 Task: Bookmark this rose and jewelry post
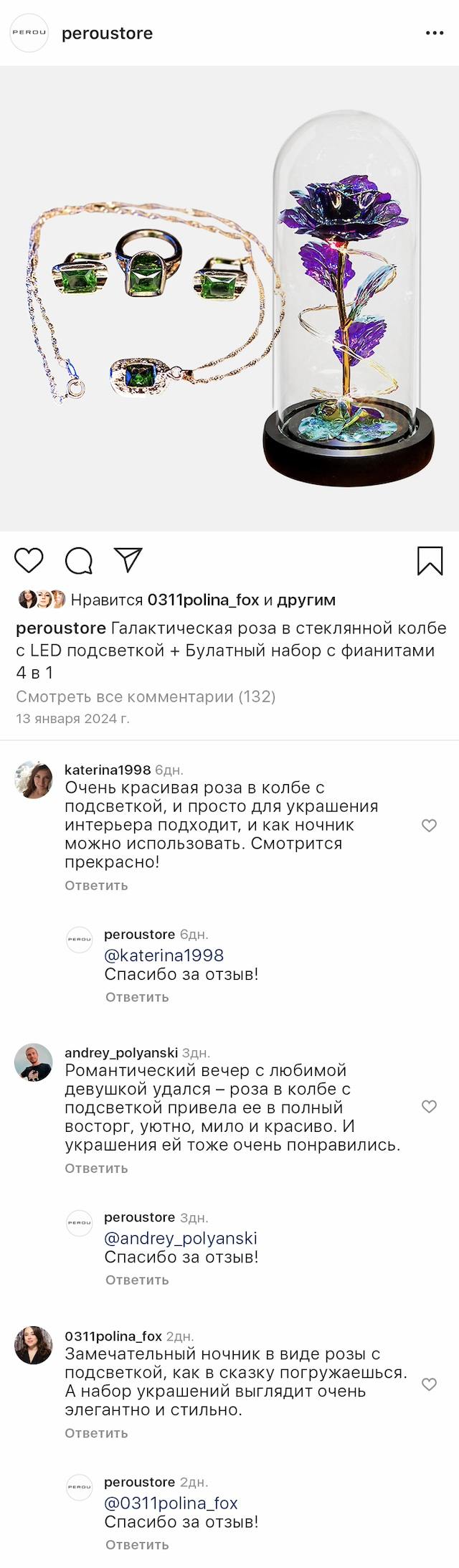point(430,561)
